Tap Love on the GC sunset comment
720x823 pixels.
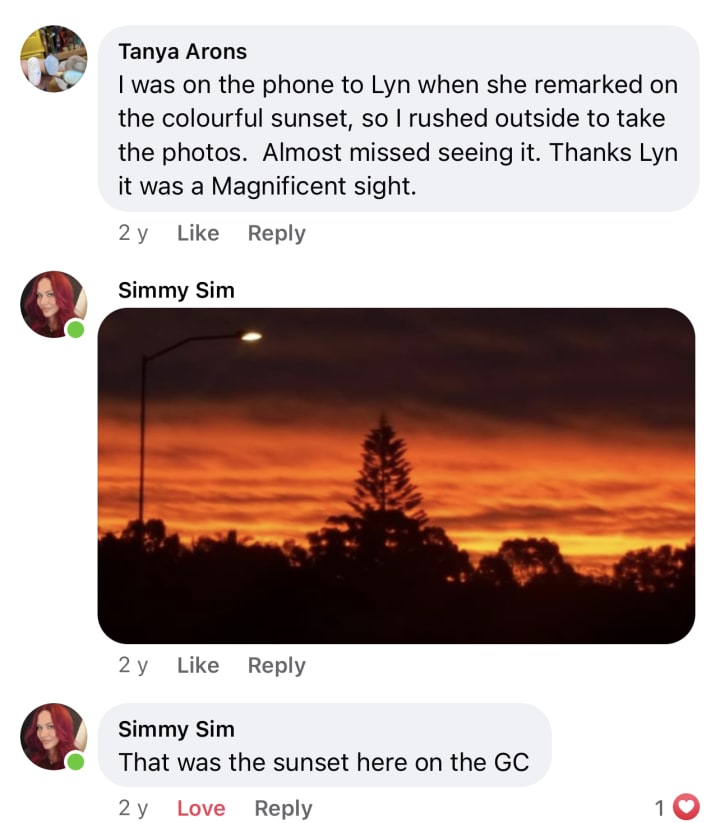201,808
